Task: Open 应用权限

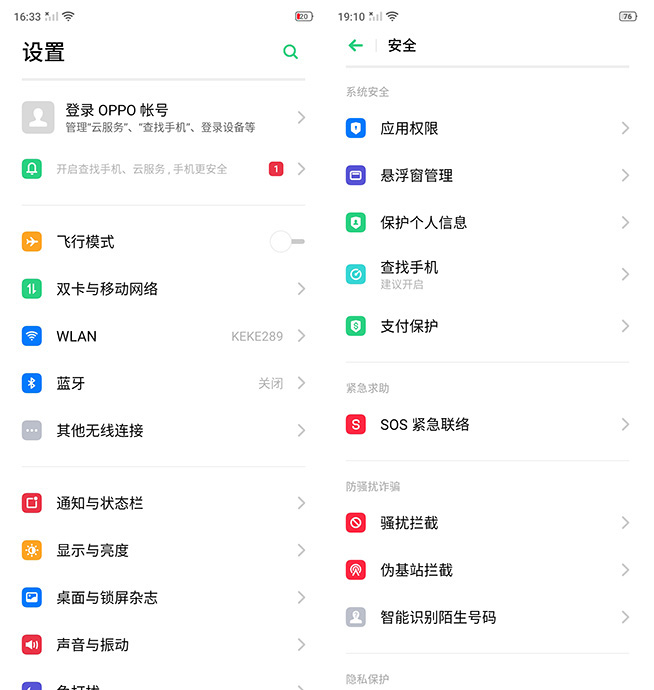Action: pos(487,128)
